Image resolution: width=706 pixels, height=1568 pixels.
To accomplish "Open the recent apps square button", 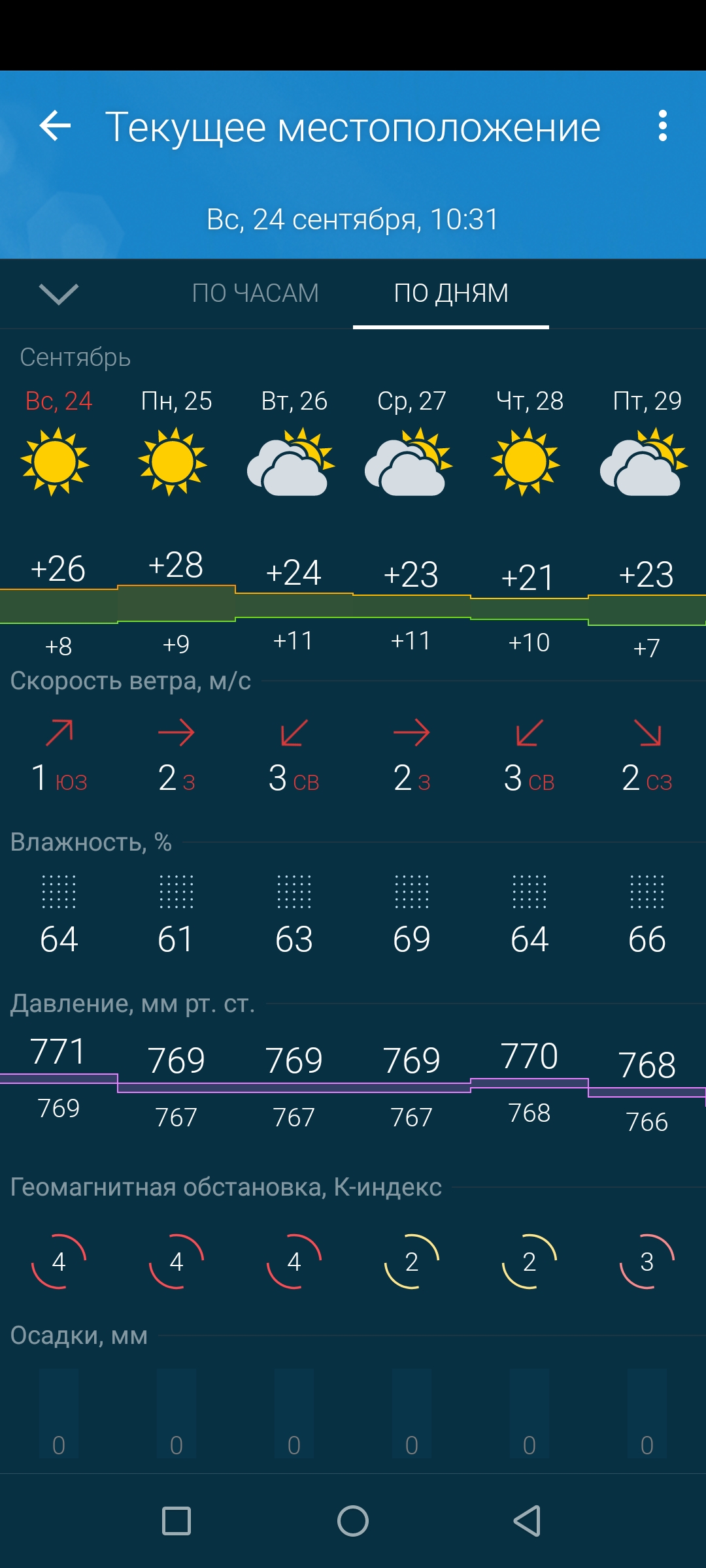I will point(176,1521).
